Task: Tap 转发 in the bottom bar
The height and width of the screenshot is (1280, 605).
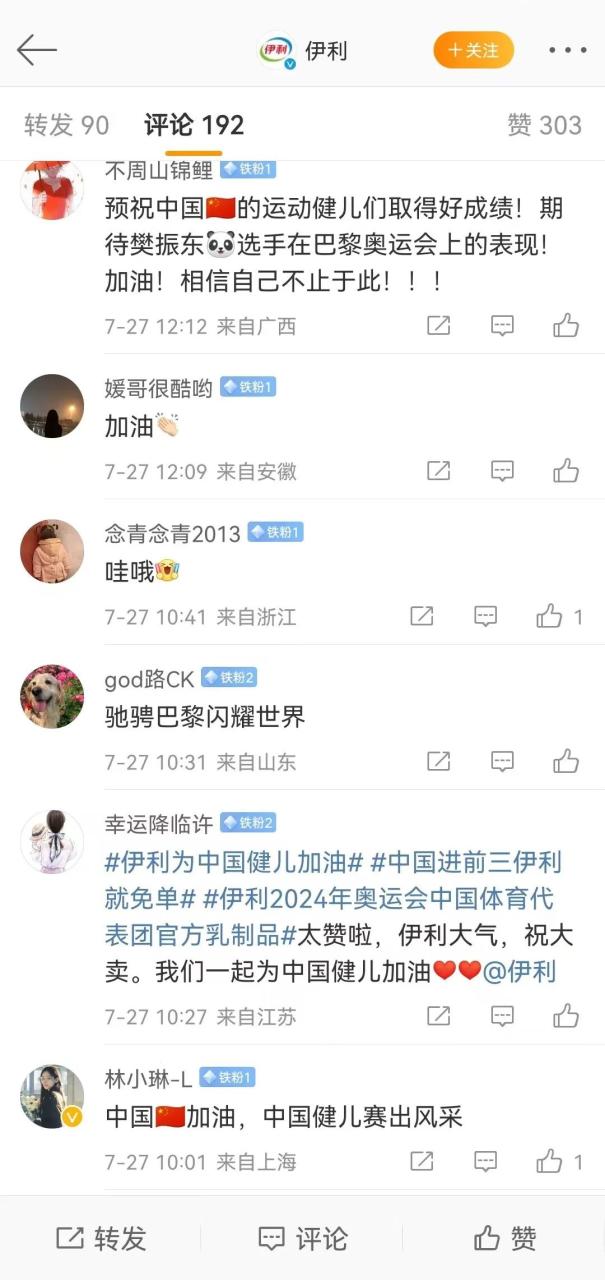Action: [x=100, y=1238]
